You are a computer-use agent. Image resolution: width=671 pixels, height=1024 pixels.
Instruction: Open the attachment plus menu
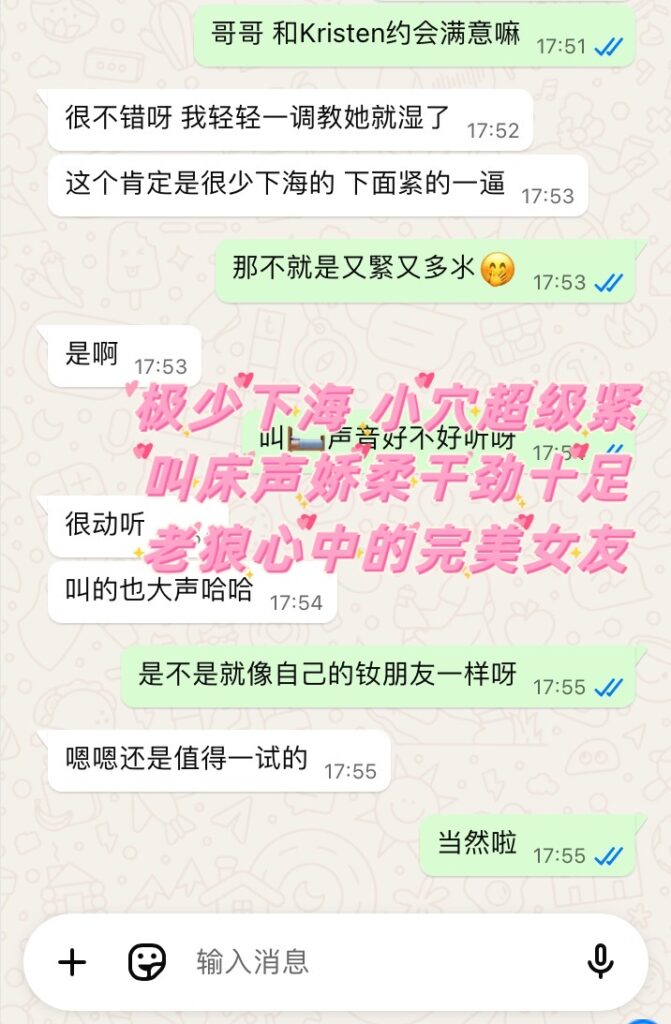(72, 962)
